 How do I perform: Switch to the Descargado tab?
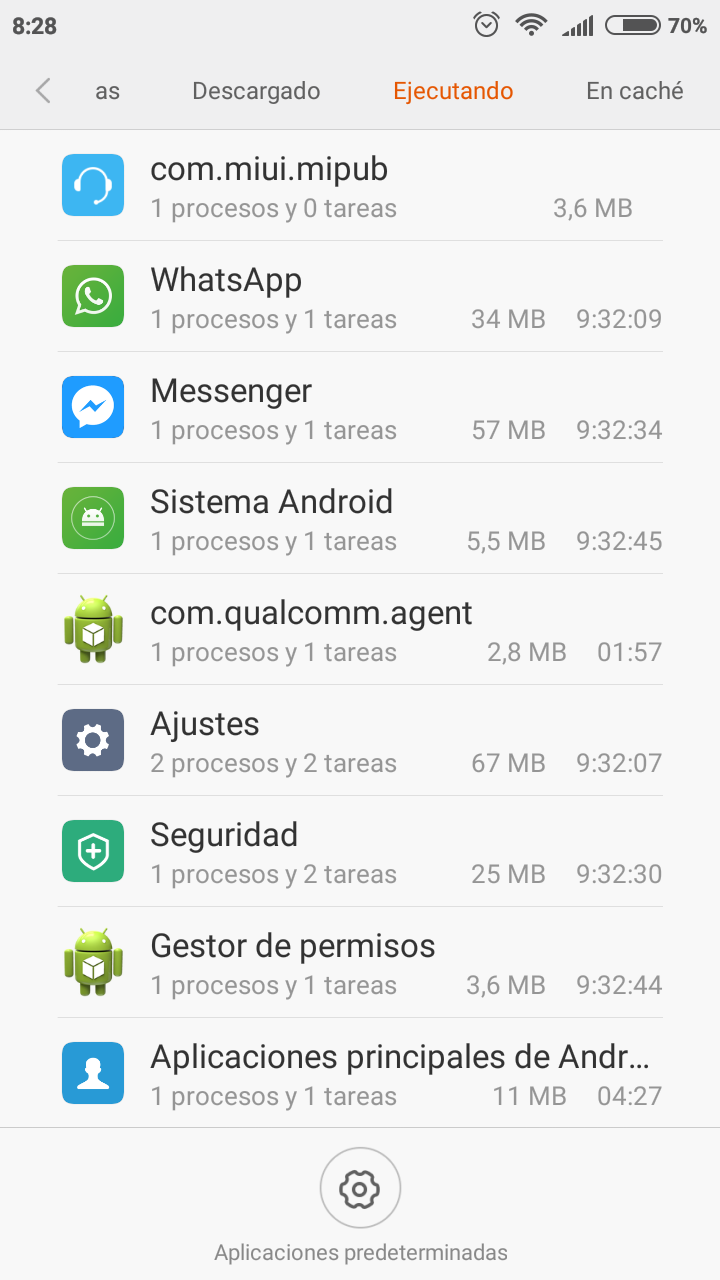tap(256, 91)
